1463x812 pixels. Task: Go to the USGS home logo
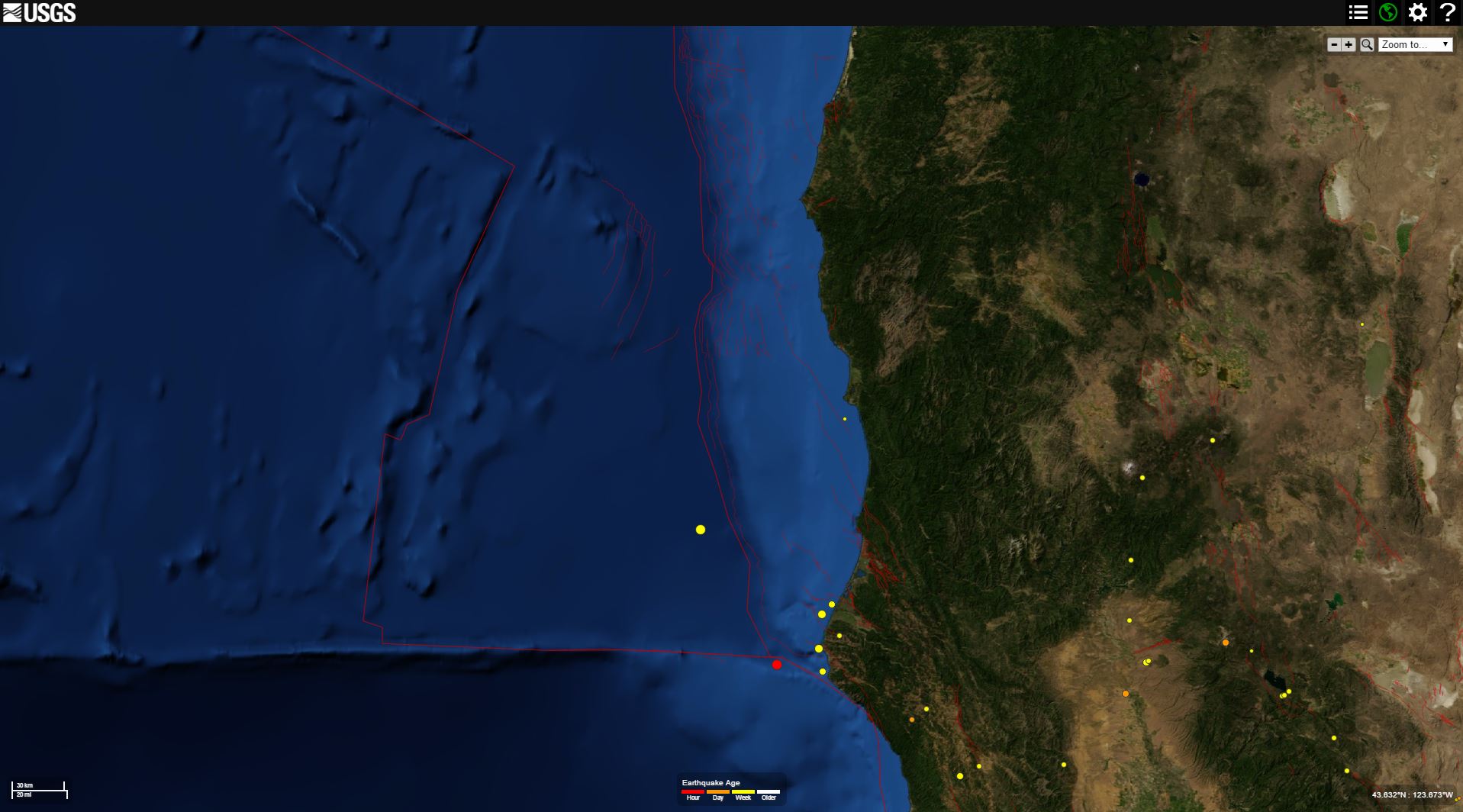pos(40,12)
